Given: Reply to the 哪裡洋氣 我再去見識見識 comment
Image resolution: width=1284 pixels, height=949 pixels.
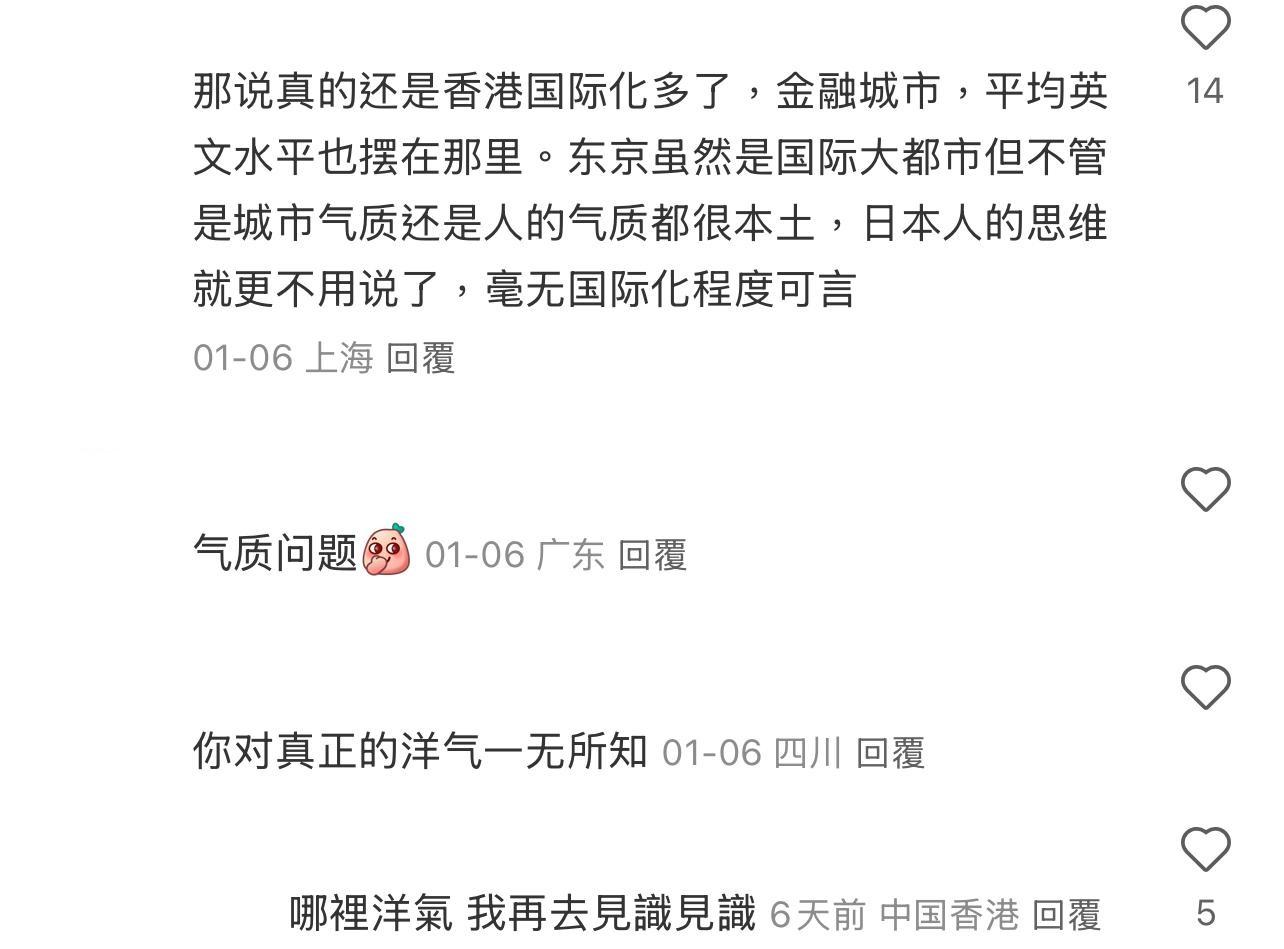Looking at the screenshot, I should pyautogui.click(x=1066, y=914).
